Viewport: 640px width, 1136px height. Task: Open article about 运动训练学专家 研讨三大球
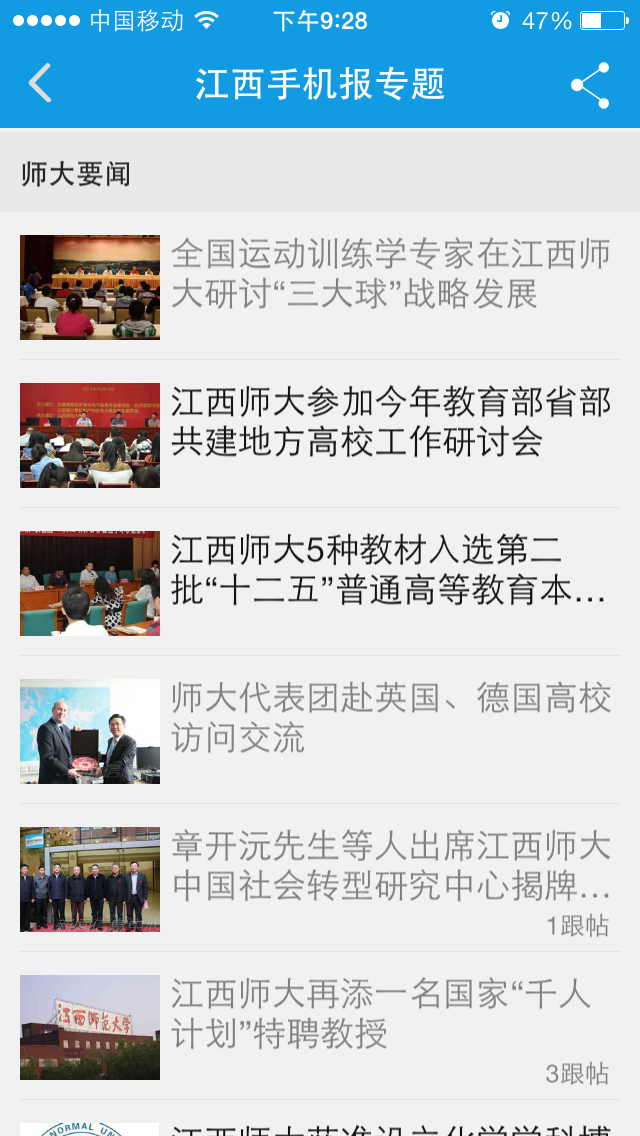pos(320,287)
